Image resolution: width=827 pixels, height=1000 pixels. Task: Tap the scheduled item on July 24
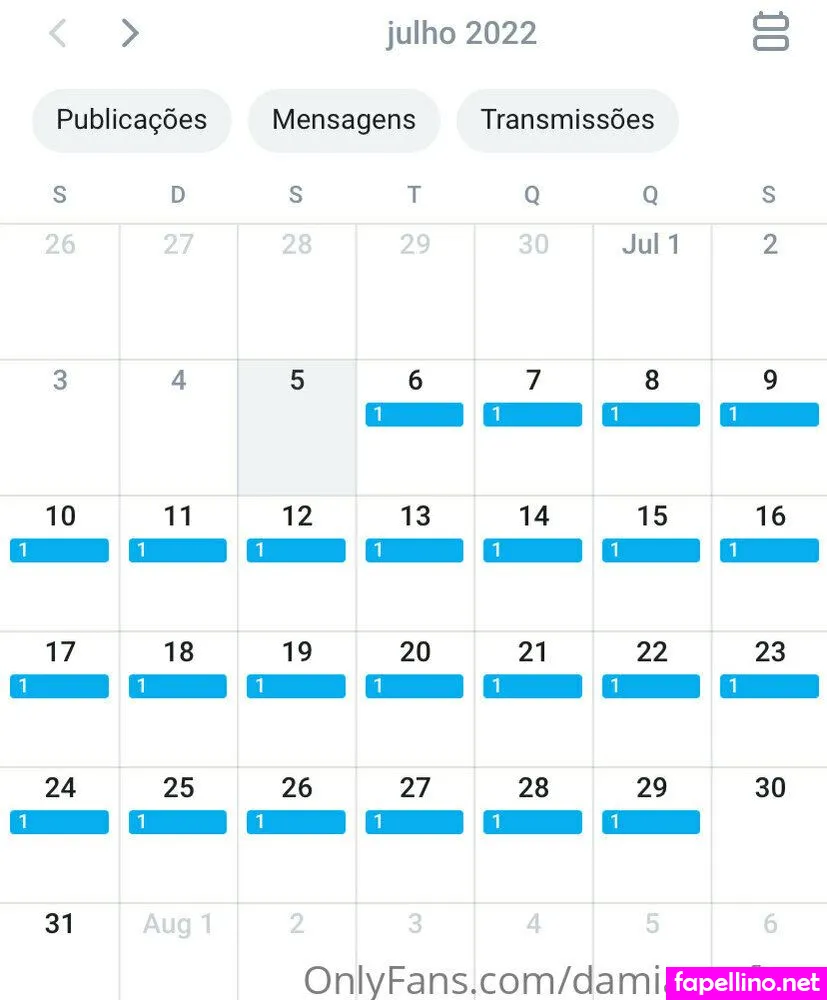[59, 822]
